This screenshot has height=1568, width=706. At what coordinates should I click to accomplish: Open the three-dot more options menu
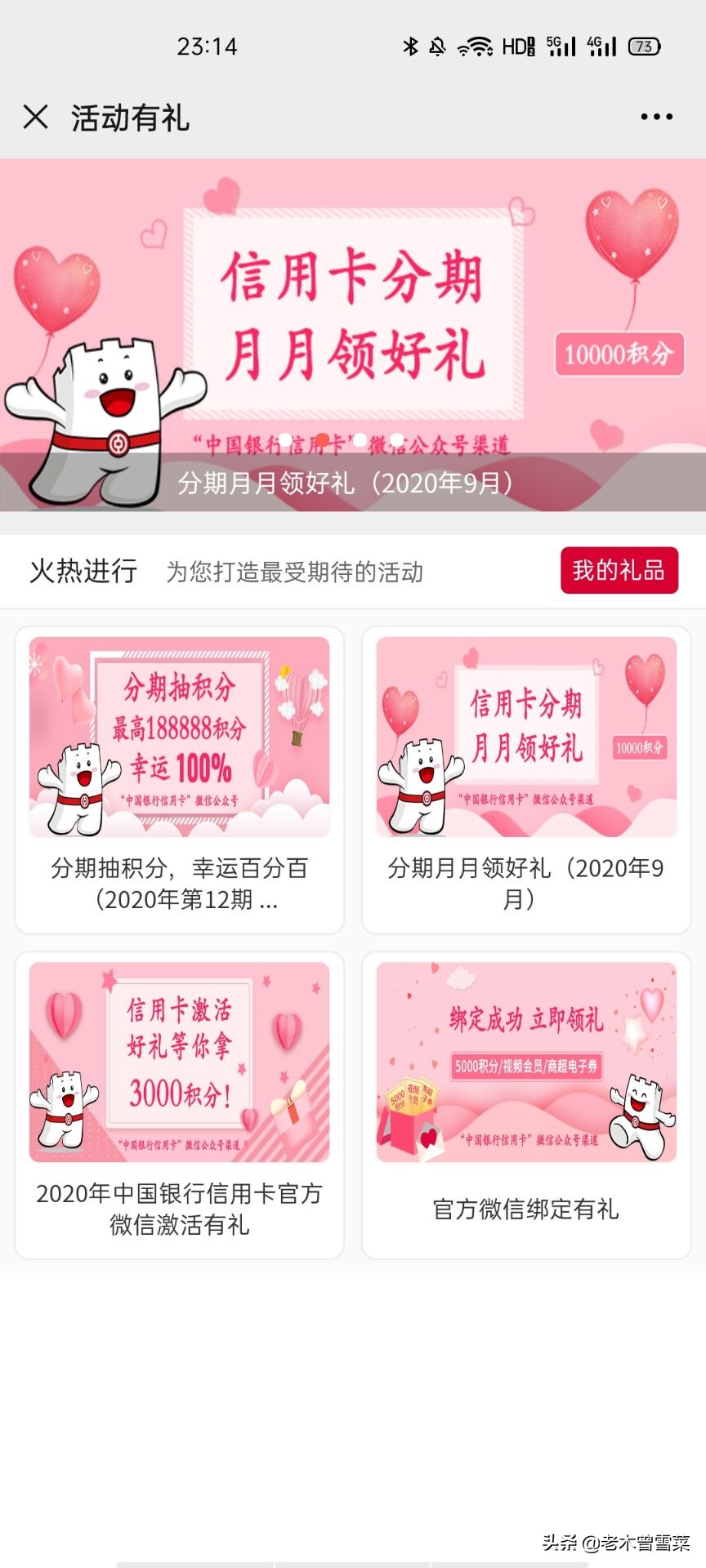tap(657, 118)
